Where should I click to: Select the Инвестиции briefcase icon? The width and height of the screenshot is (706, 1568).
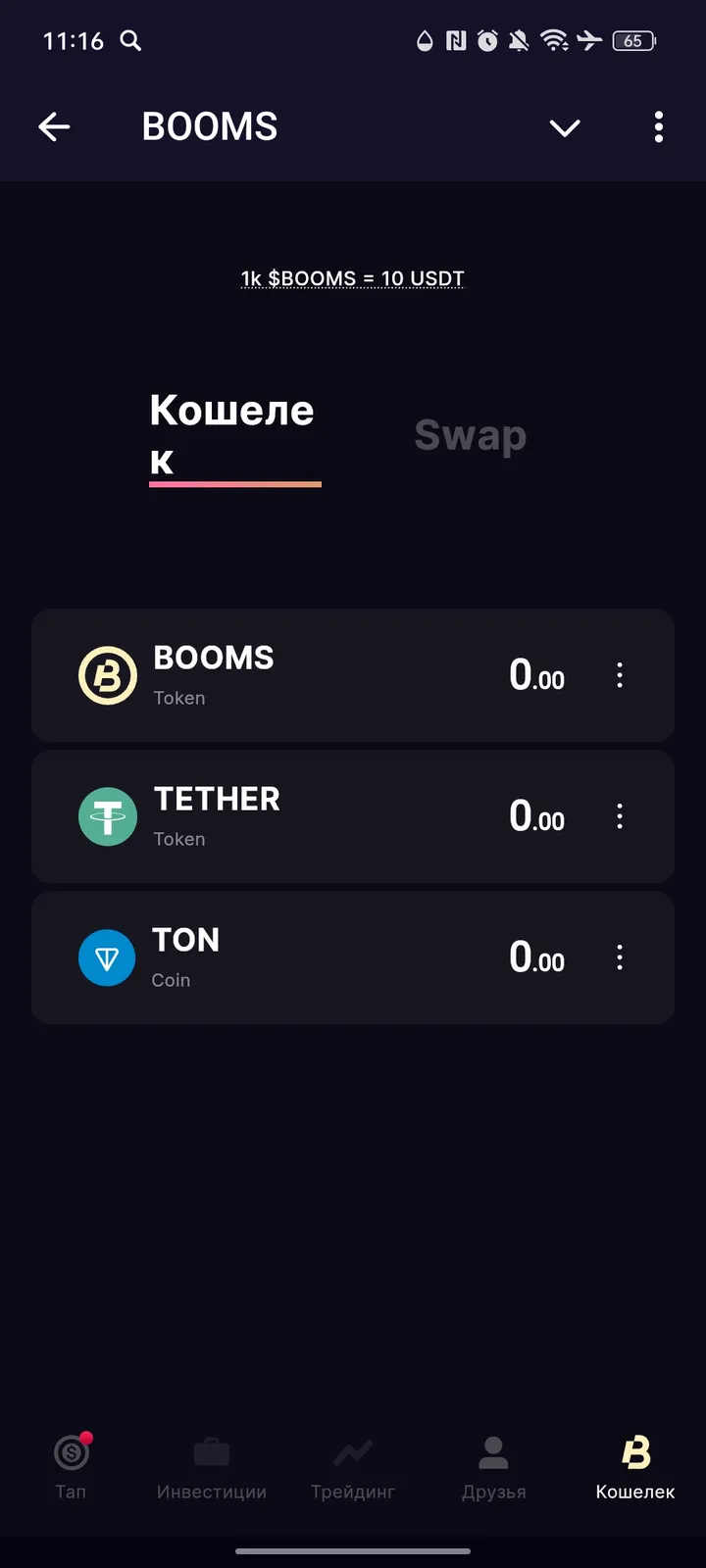click(x=212, y=1451)
